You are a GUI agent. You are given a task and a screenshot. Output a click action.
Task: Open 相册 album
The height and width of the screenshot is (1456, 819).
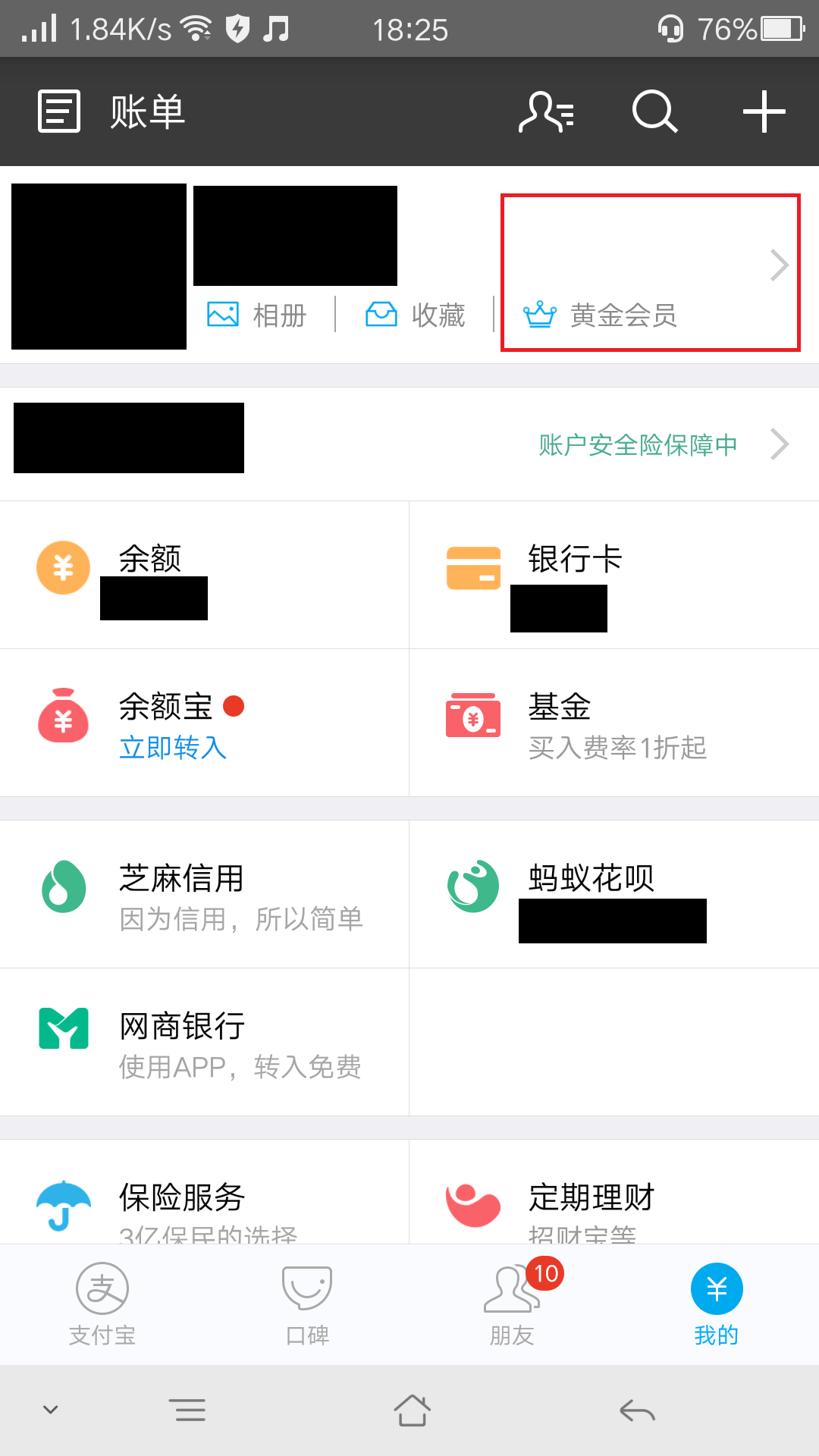[x=257, y=315]
